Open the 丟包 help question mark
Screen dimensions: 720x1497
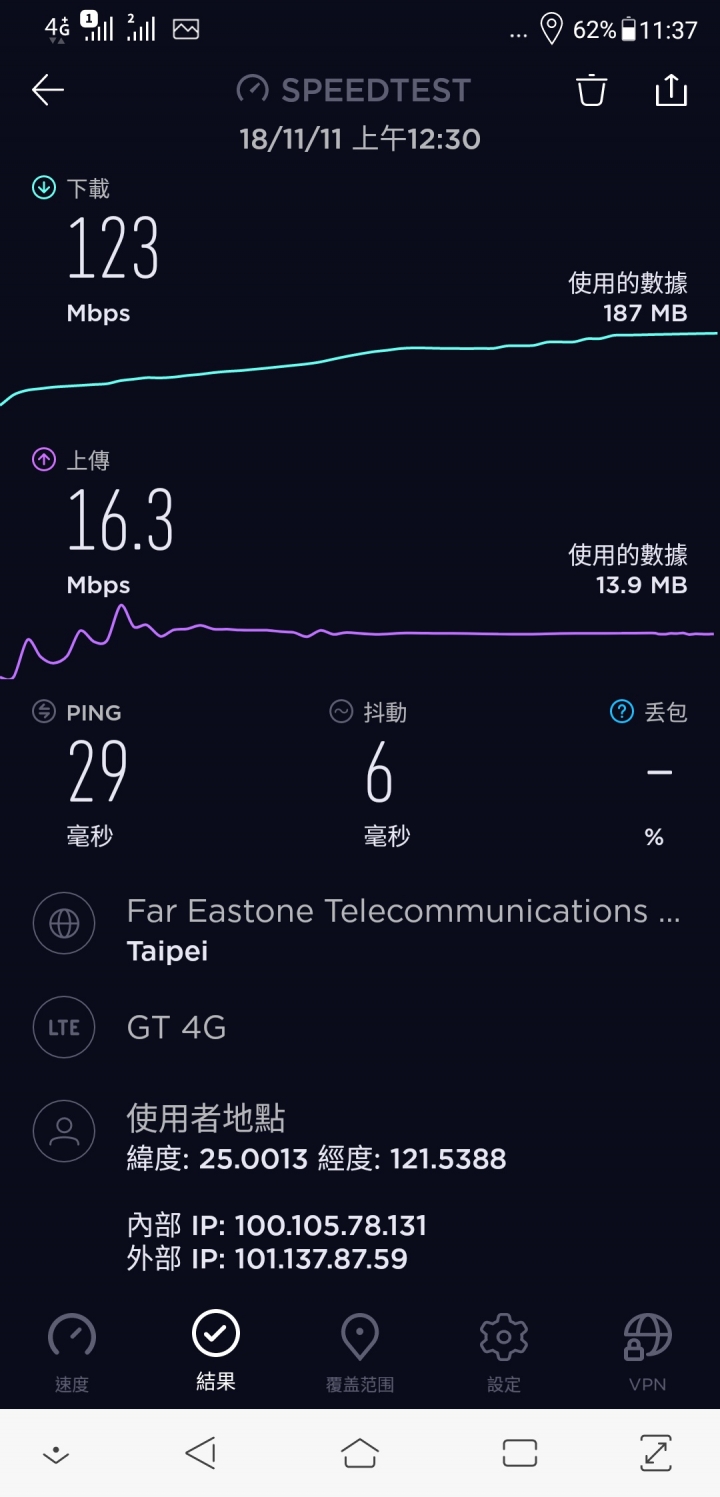(622, 712)
